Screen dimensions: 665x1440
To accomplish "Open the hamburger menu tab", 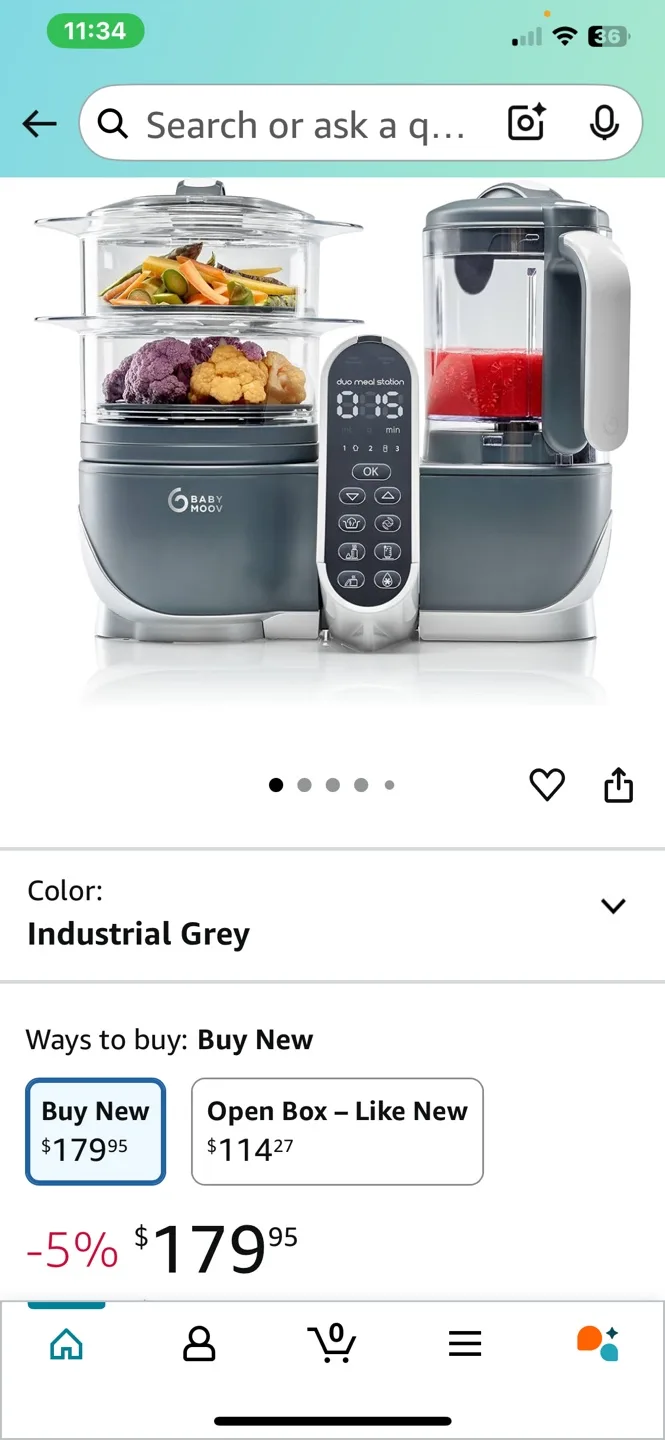I will pos(465,1344).
